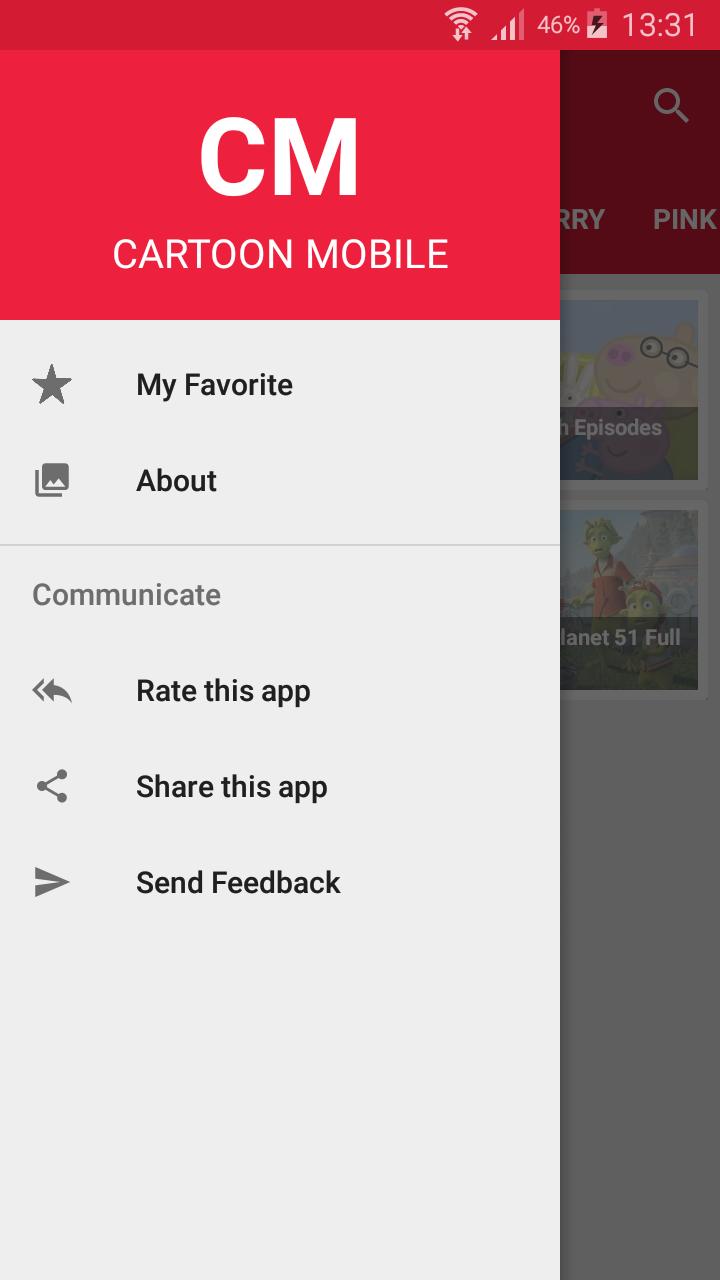Open Send Feedback
The image size is (720, 1280).
(x=238, y=883)
